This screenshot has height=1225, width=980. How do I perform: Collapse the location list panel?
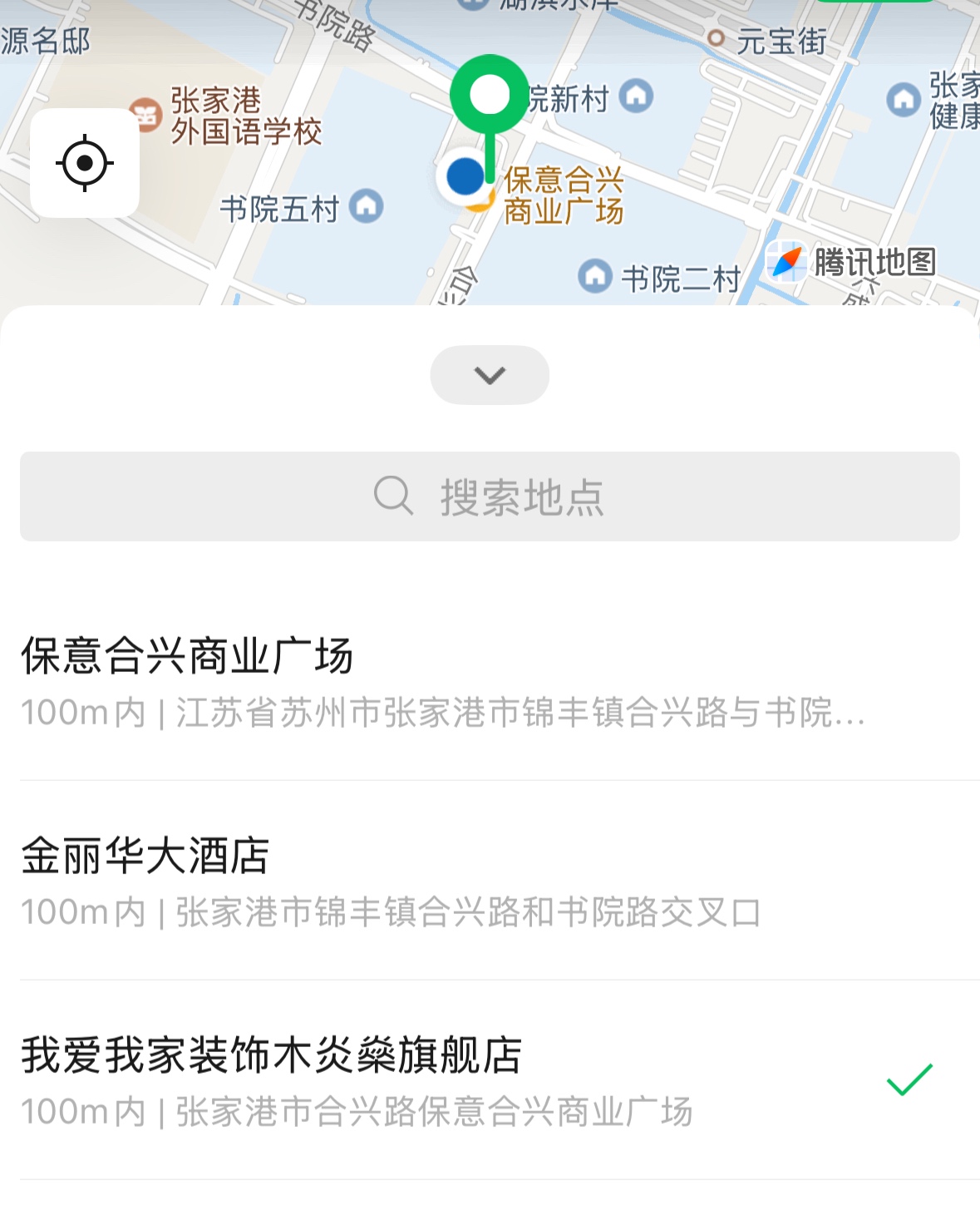tap(490, 375)
